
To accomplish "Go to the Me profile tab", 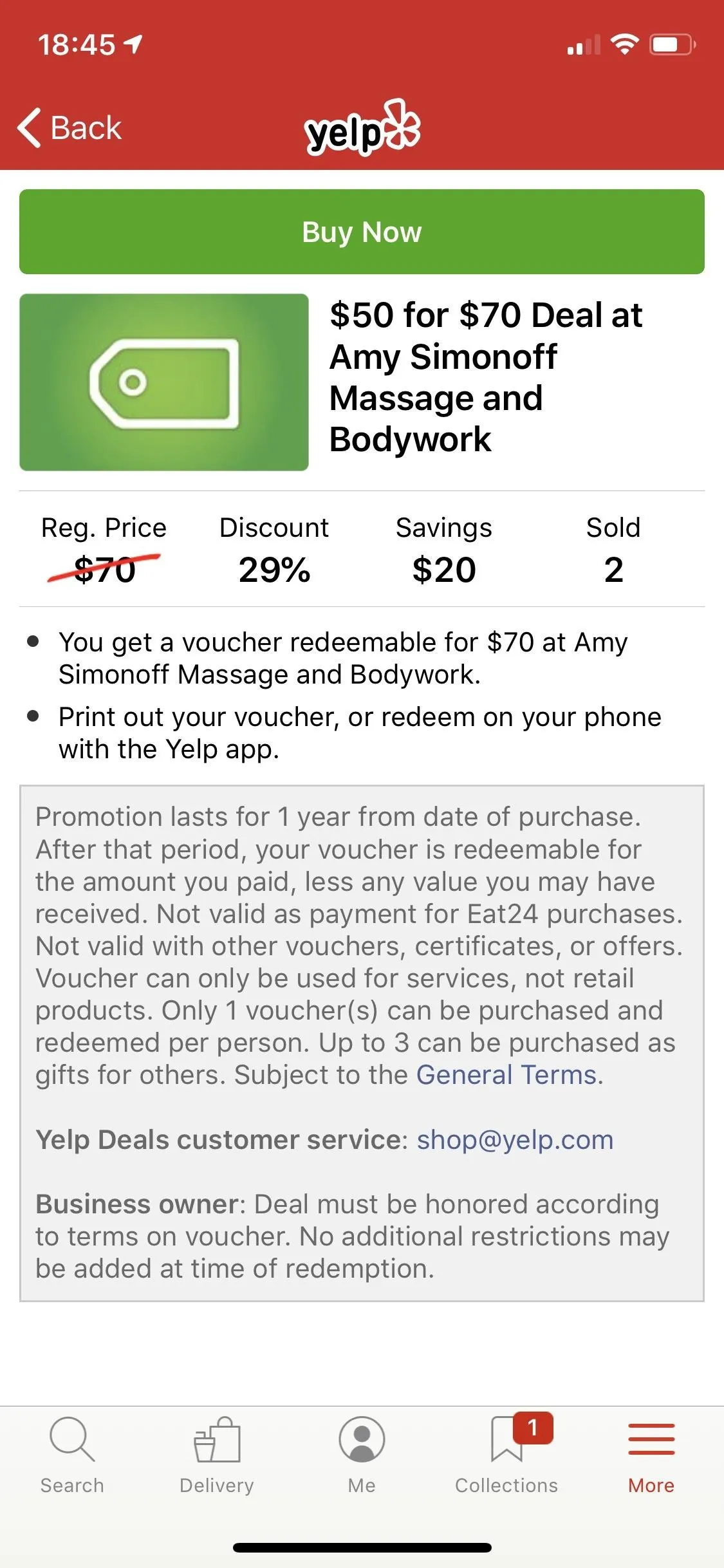I will pyautogui.click(x=362, y=1455).
